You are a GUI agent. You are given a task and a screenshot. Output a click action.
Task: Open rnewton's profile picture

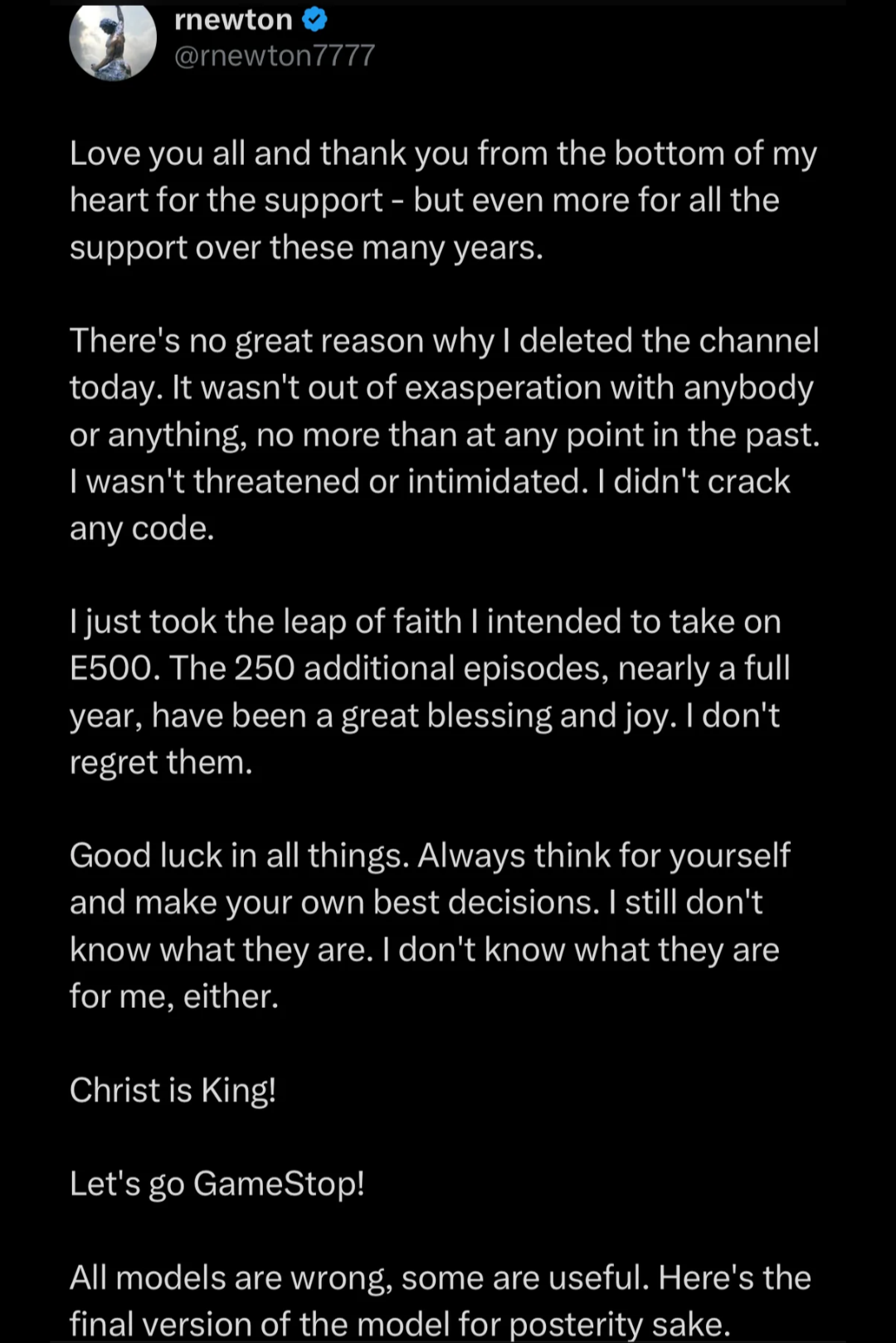coord(113,40)
